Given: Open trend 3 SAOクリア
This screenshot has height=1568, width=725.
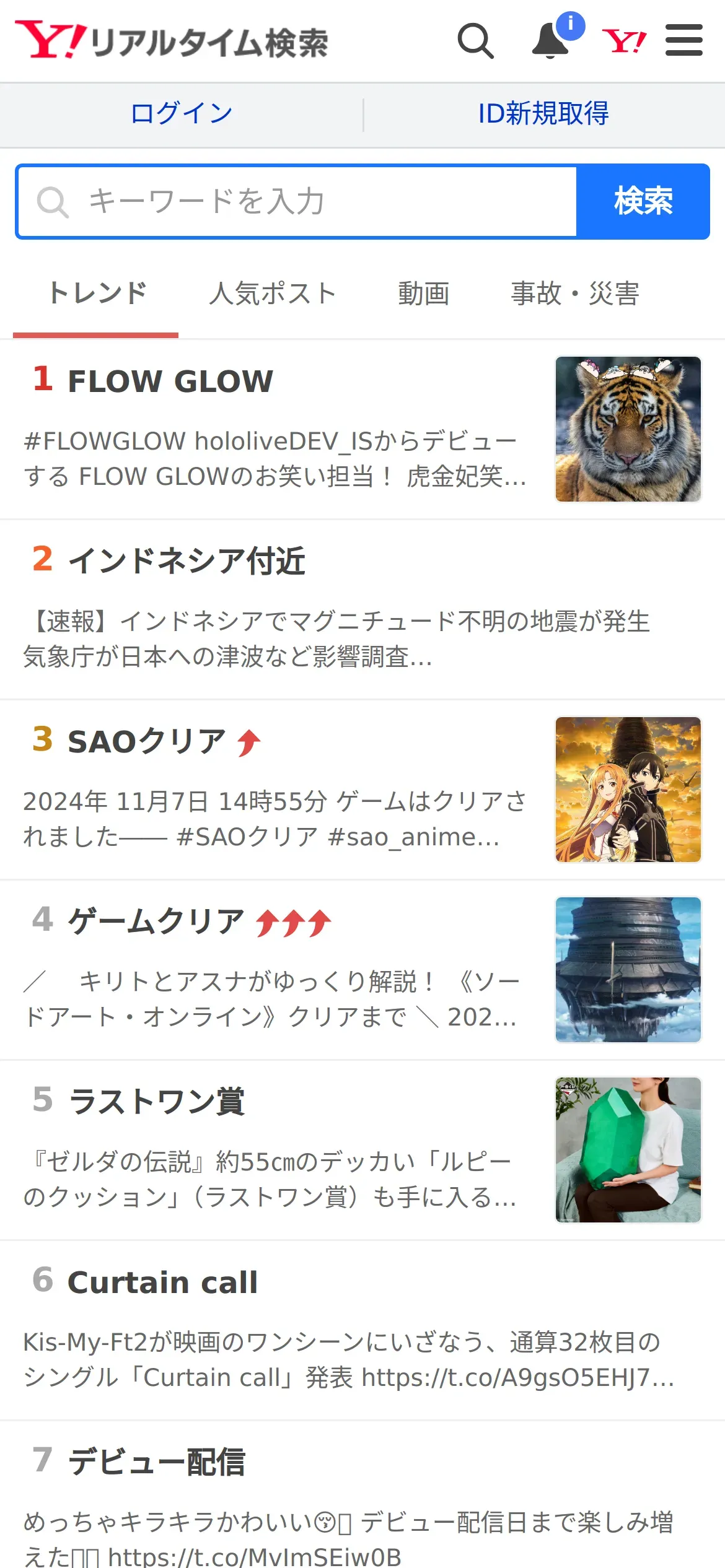Looking at the screenshot, I should coord(362,790).
